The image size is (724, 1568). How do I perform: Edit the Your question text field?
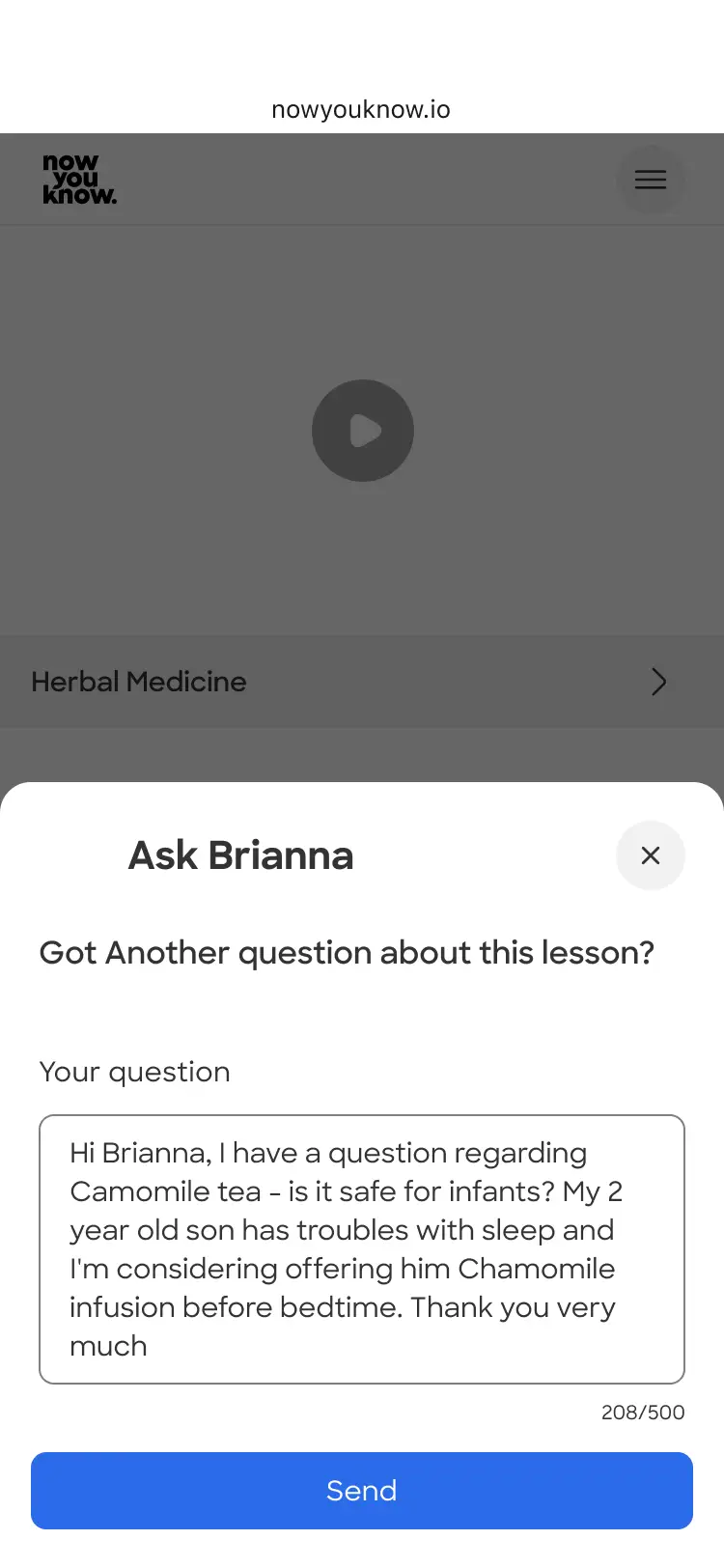[362, 1249]
